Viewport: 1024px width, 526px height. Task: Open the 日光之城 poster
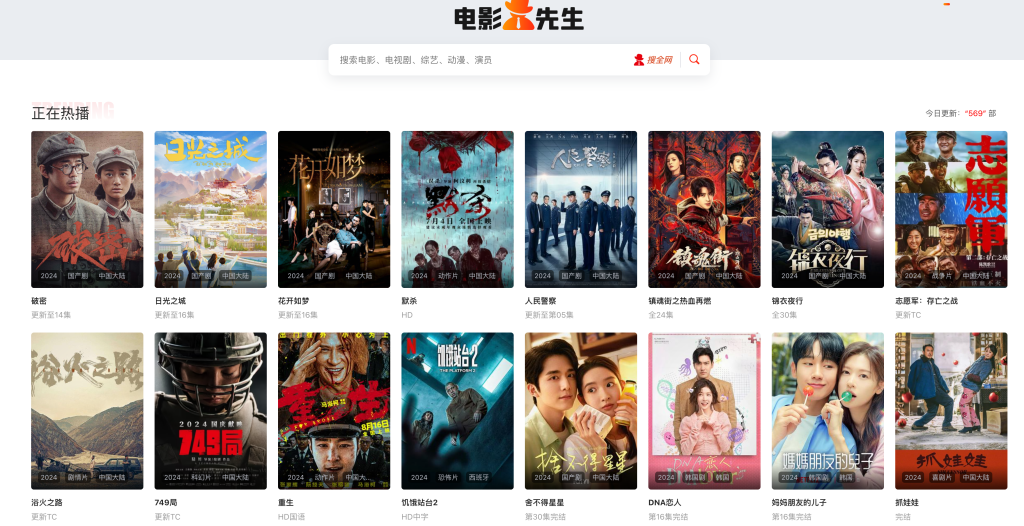(x=210, y=209)
